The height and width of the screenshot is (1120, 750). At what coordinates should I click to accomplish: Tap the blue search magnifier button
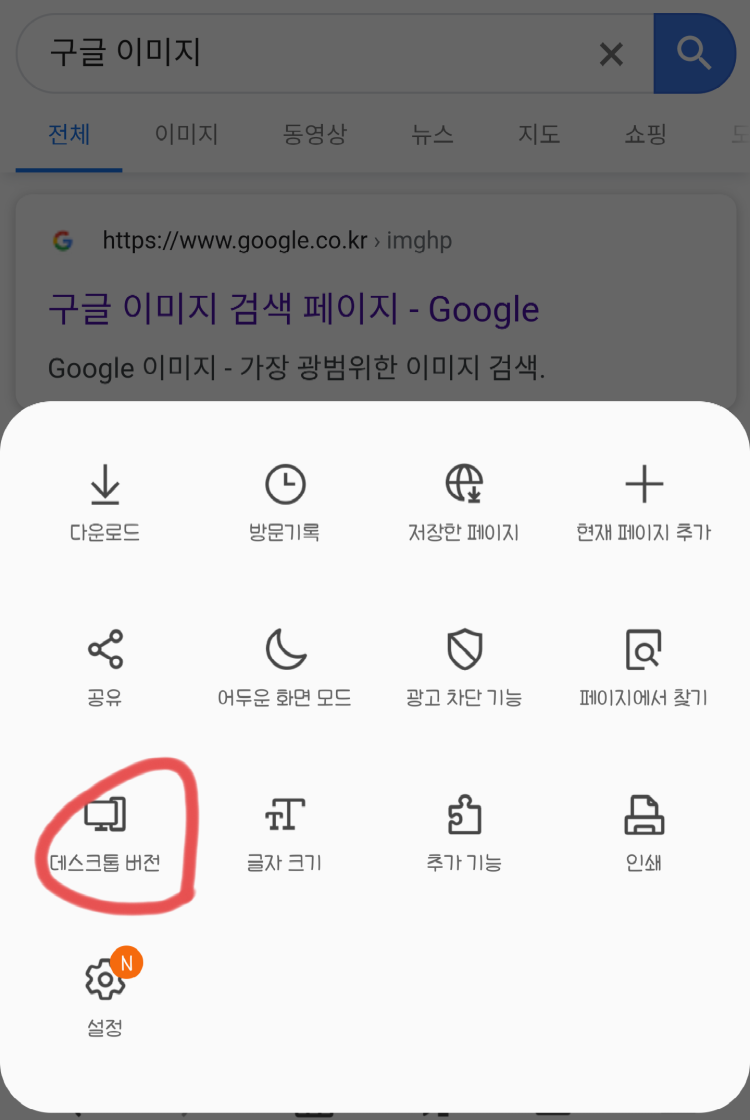(x=693, y=53)
